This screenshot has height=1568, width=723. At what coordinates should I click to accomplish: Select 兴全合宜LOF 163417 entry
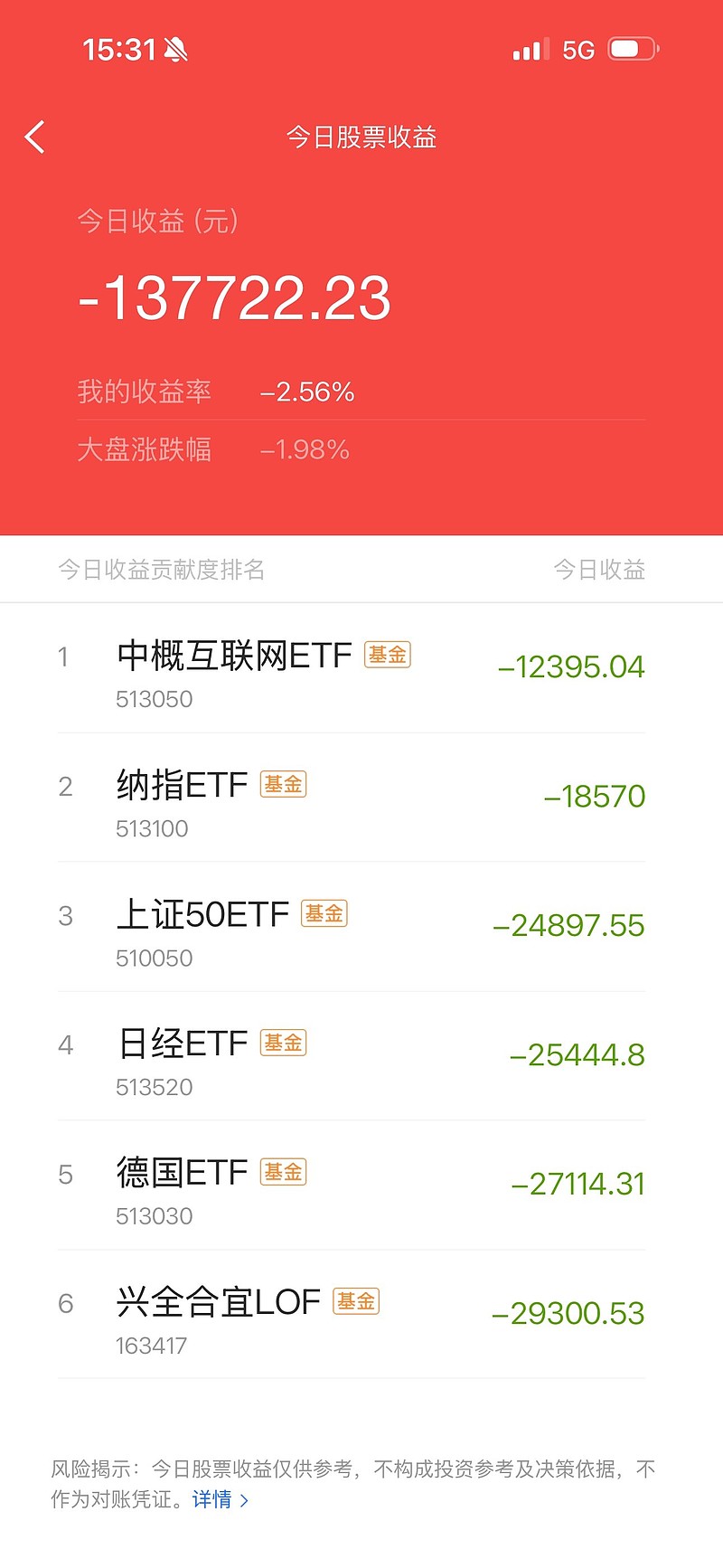[361, 1315]
